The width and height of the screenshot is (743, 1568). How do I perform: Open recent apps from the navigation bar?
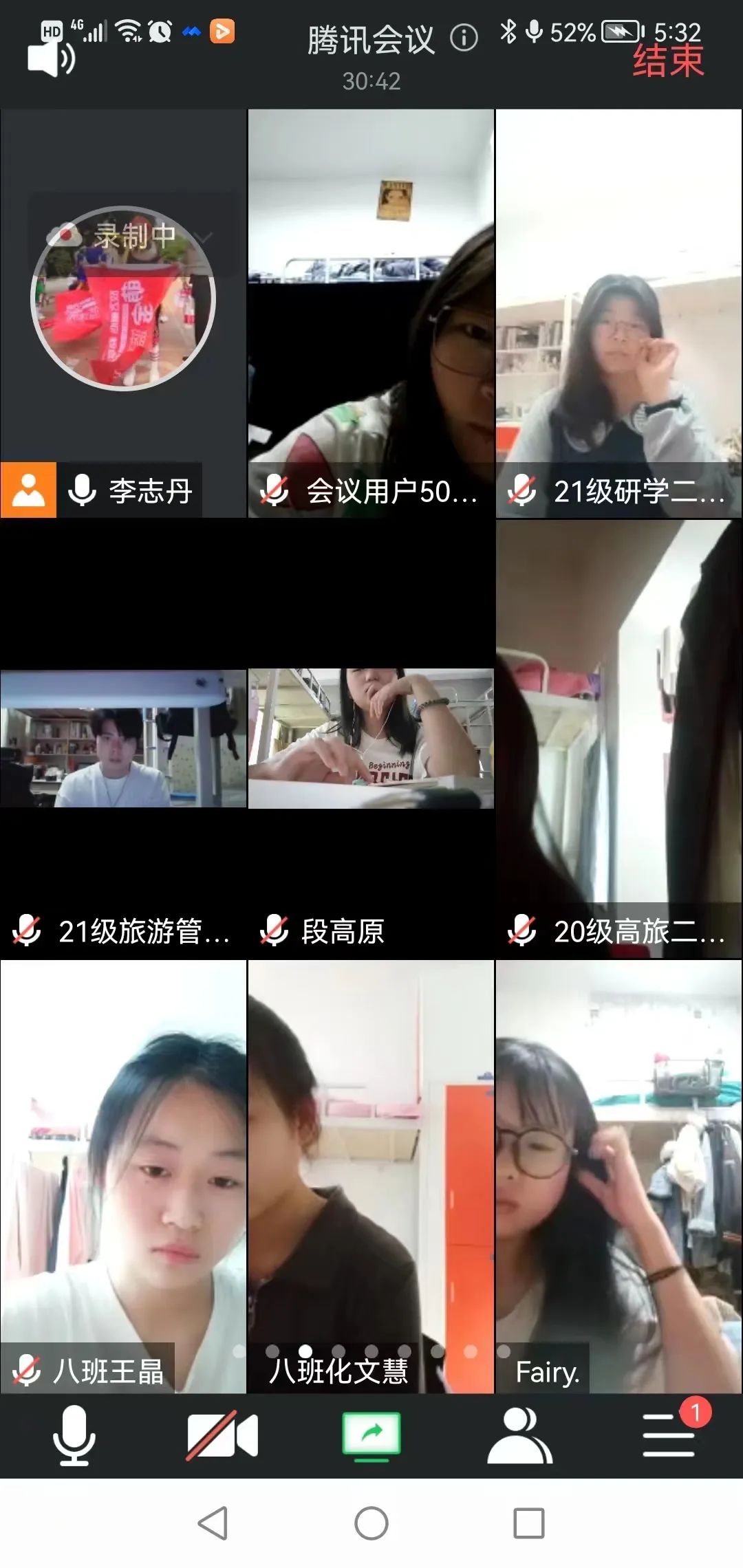(528, 1523)
